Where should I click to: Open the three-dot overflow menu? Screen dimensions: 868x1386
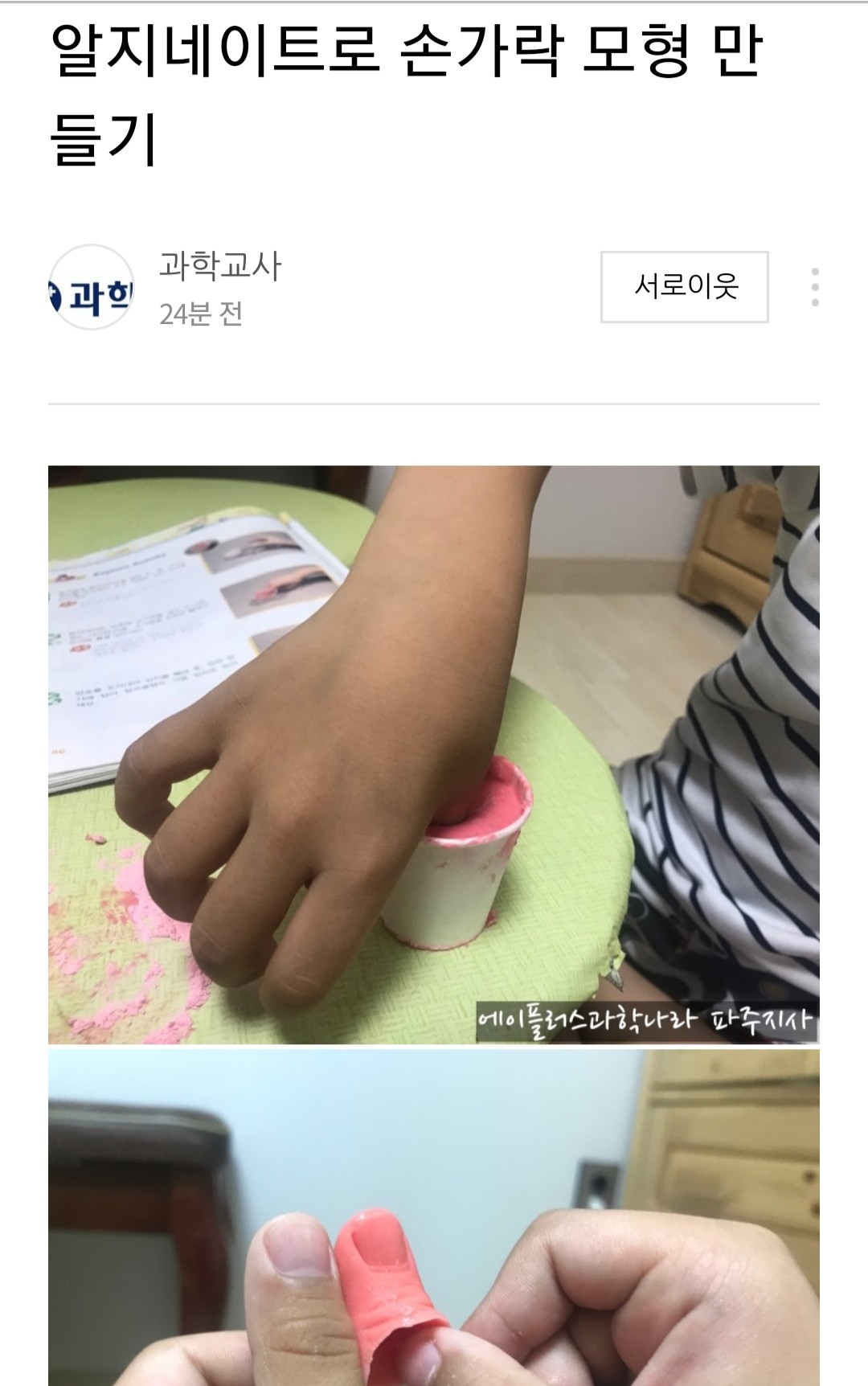click(x=815, y=287)
